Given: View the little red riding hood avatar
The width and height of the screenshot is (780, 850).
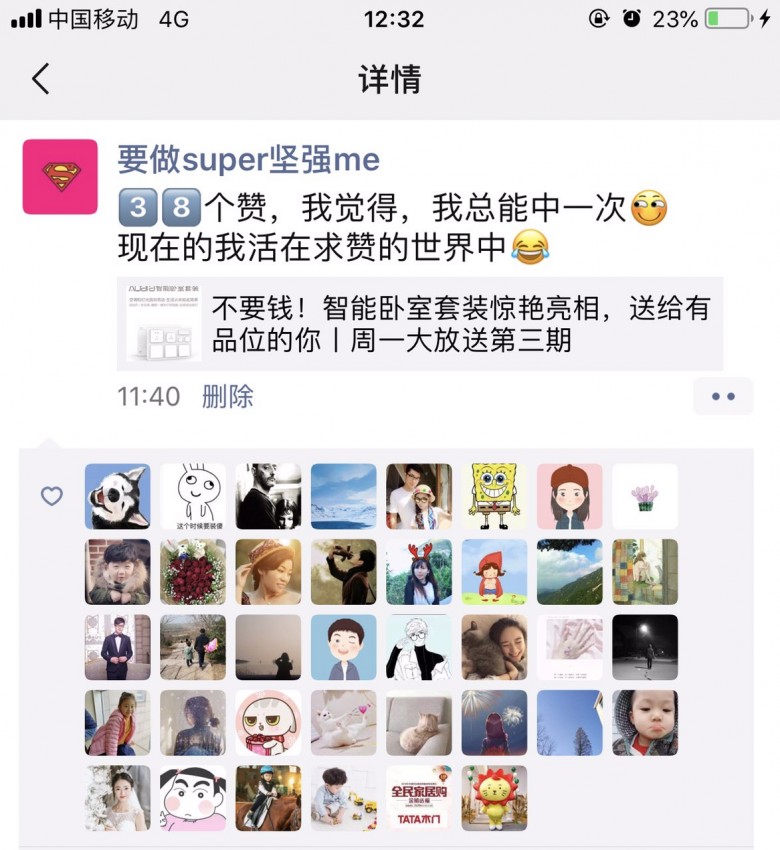Looking at the screenshot, I should (494, 572).
